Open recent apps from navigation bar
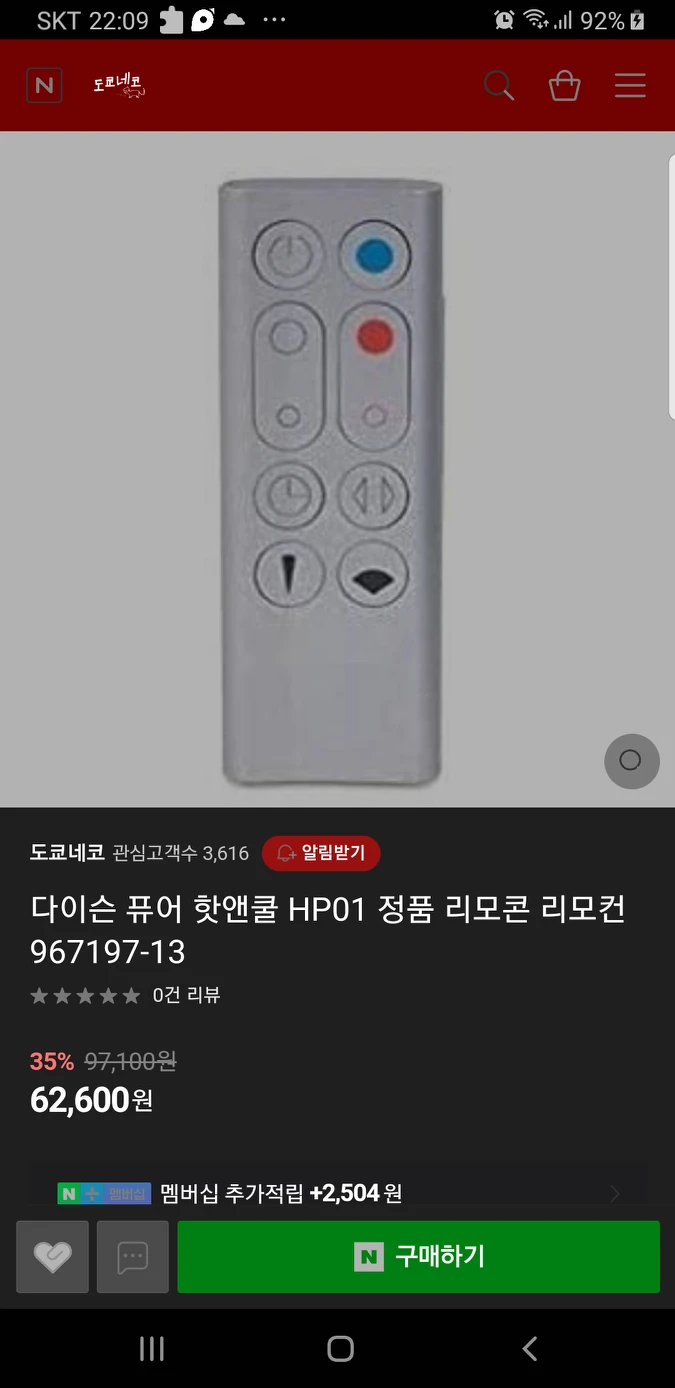 (151, 1348)
